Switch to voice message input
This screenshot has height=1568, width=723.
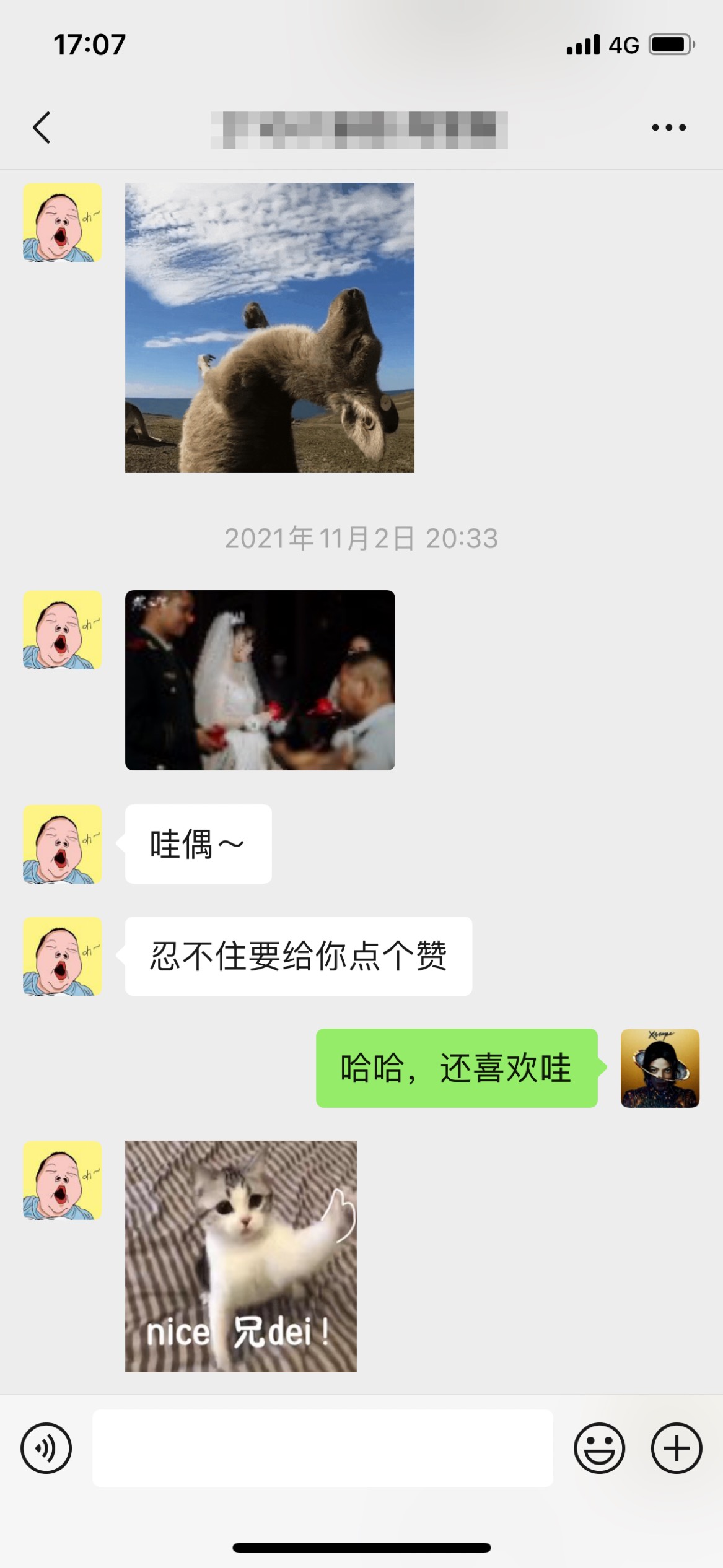pos(46,1448)
